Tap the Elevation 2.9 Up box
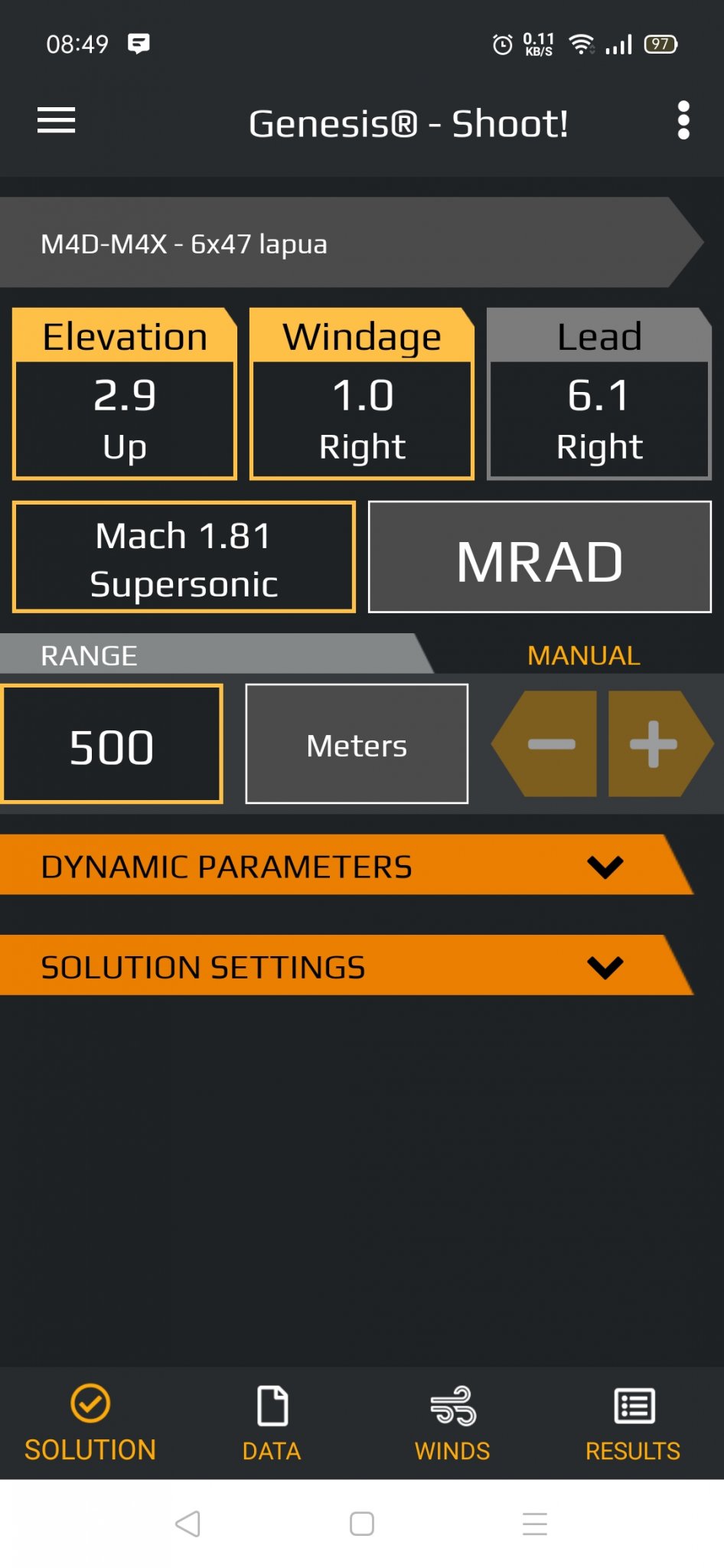Image resolution: width=724 pixels, height=1568 pixels. [x=125, y=394]
